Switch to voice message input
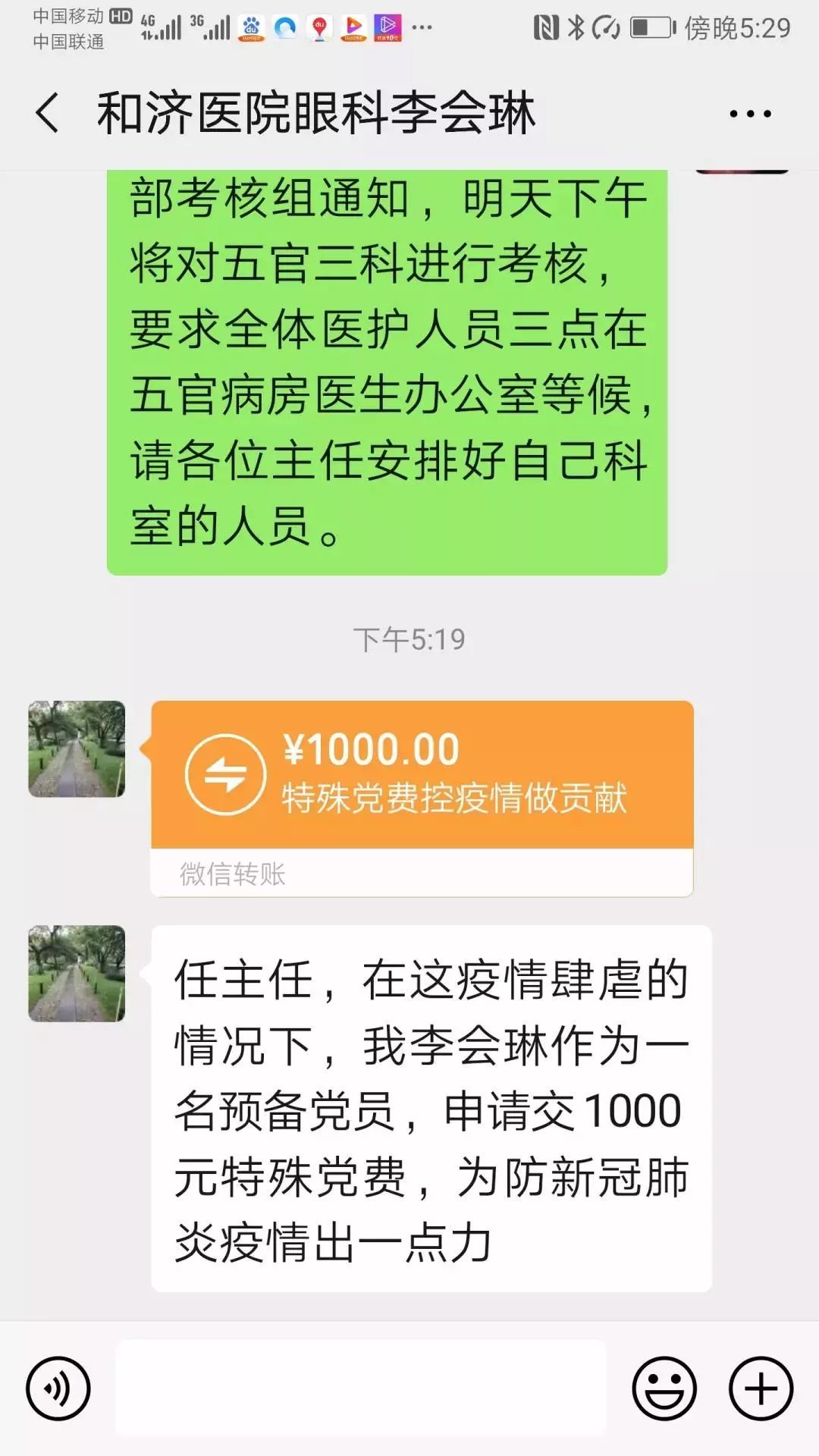This screenshot has height=1456, width=819. tap(58, 1389)
